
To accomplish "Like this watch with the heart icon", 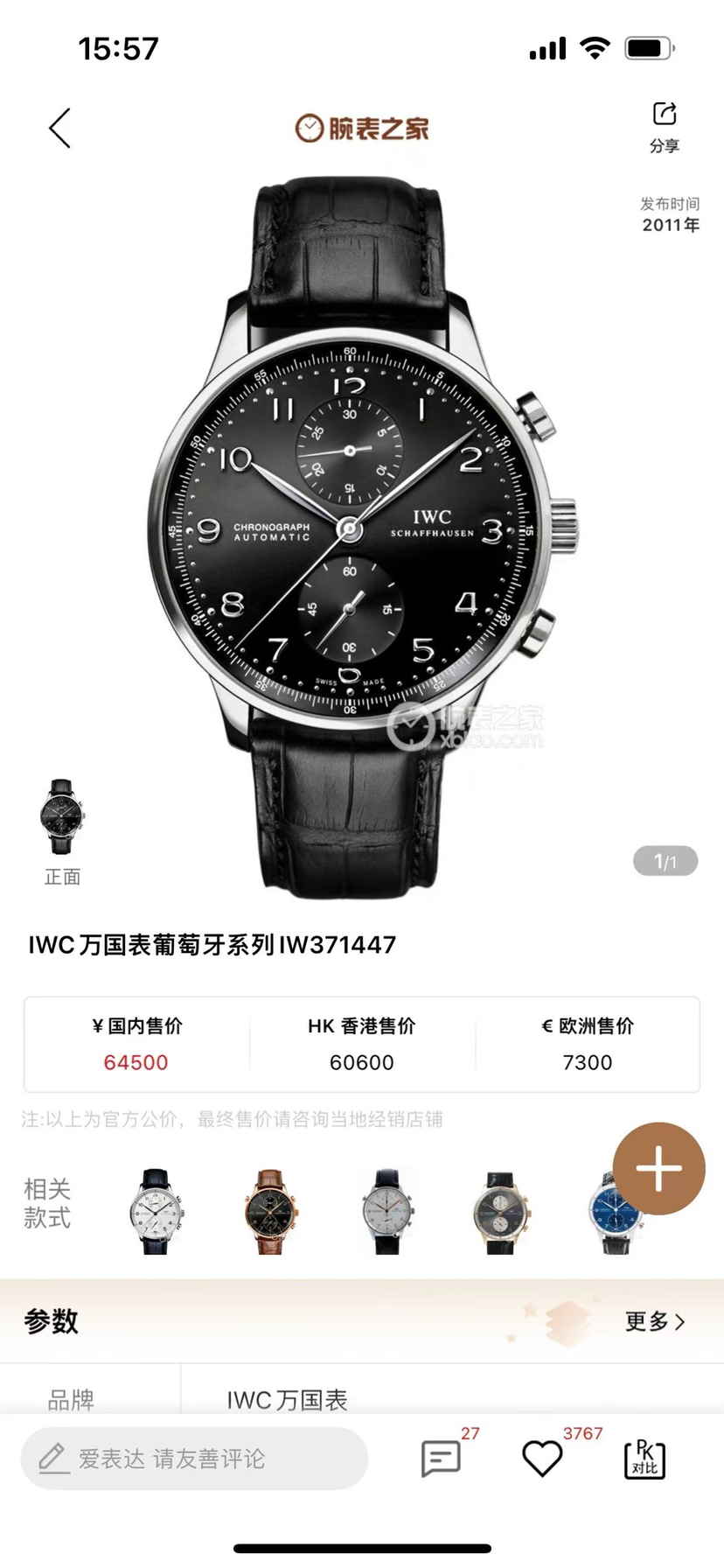I will [542, 1459].
